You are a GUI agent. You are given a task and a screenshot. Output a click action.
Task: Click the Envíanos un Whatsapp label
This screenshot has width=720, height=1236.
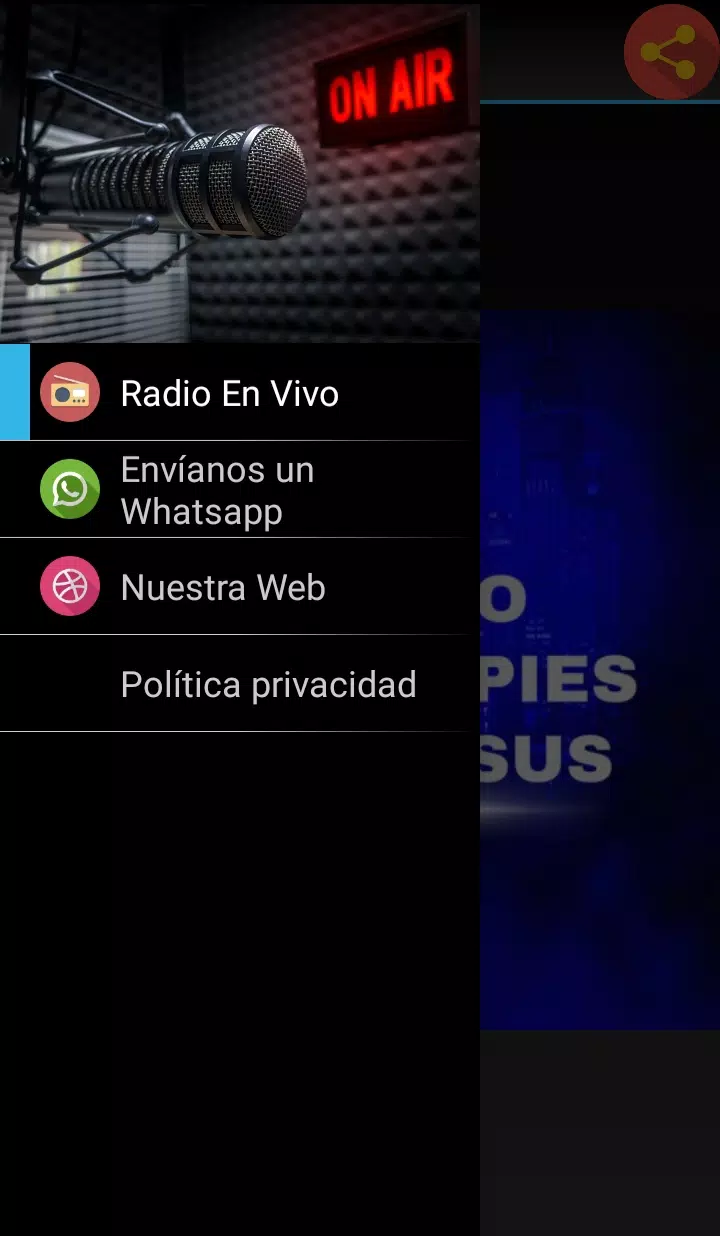216,490
